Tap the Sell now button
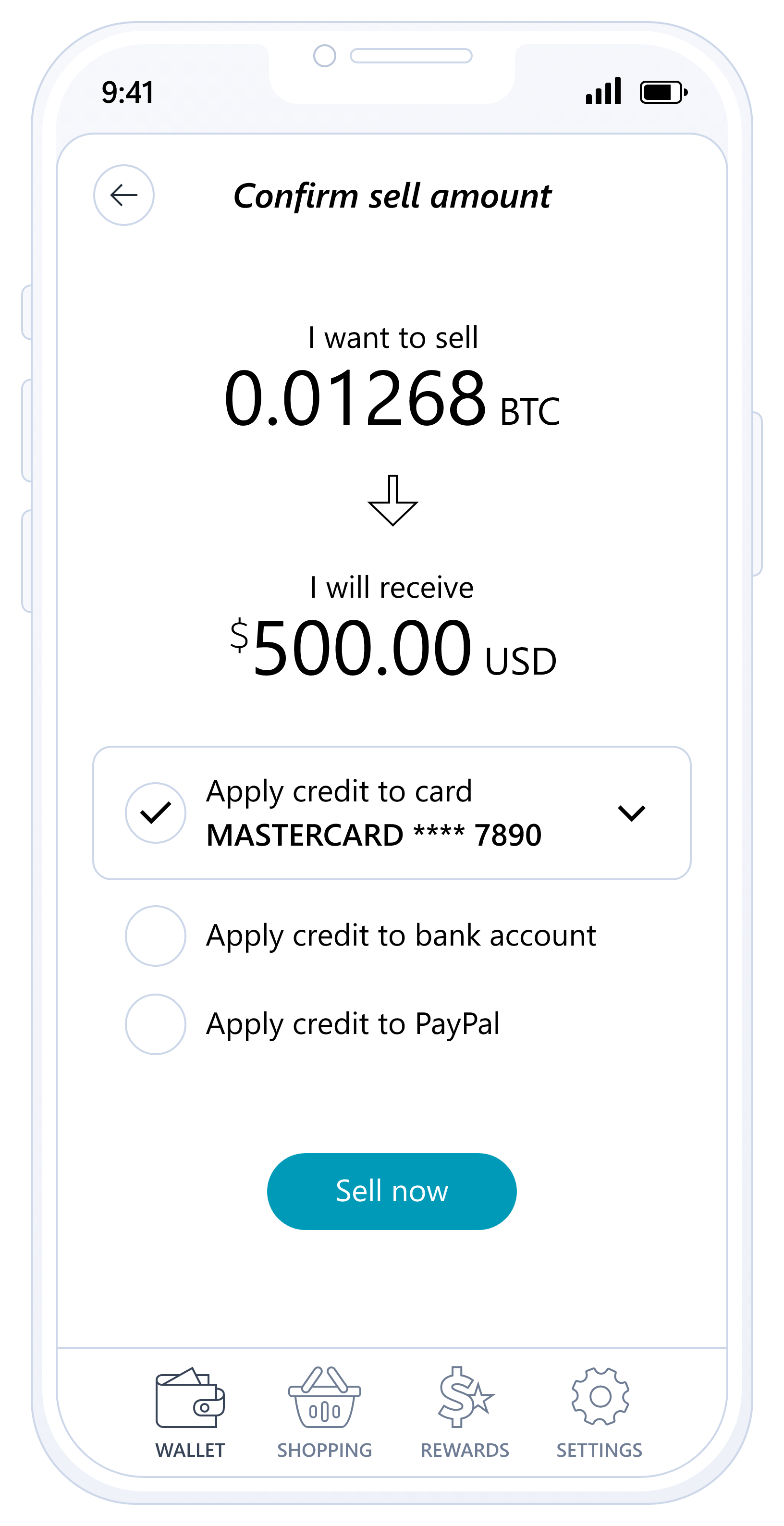The height and width of the screenshot is (1526, 784). 392,1191
